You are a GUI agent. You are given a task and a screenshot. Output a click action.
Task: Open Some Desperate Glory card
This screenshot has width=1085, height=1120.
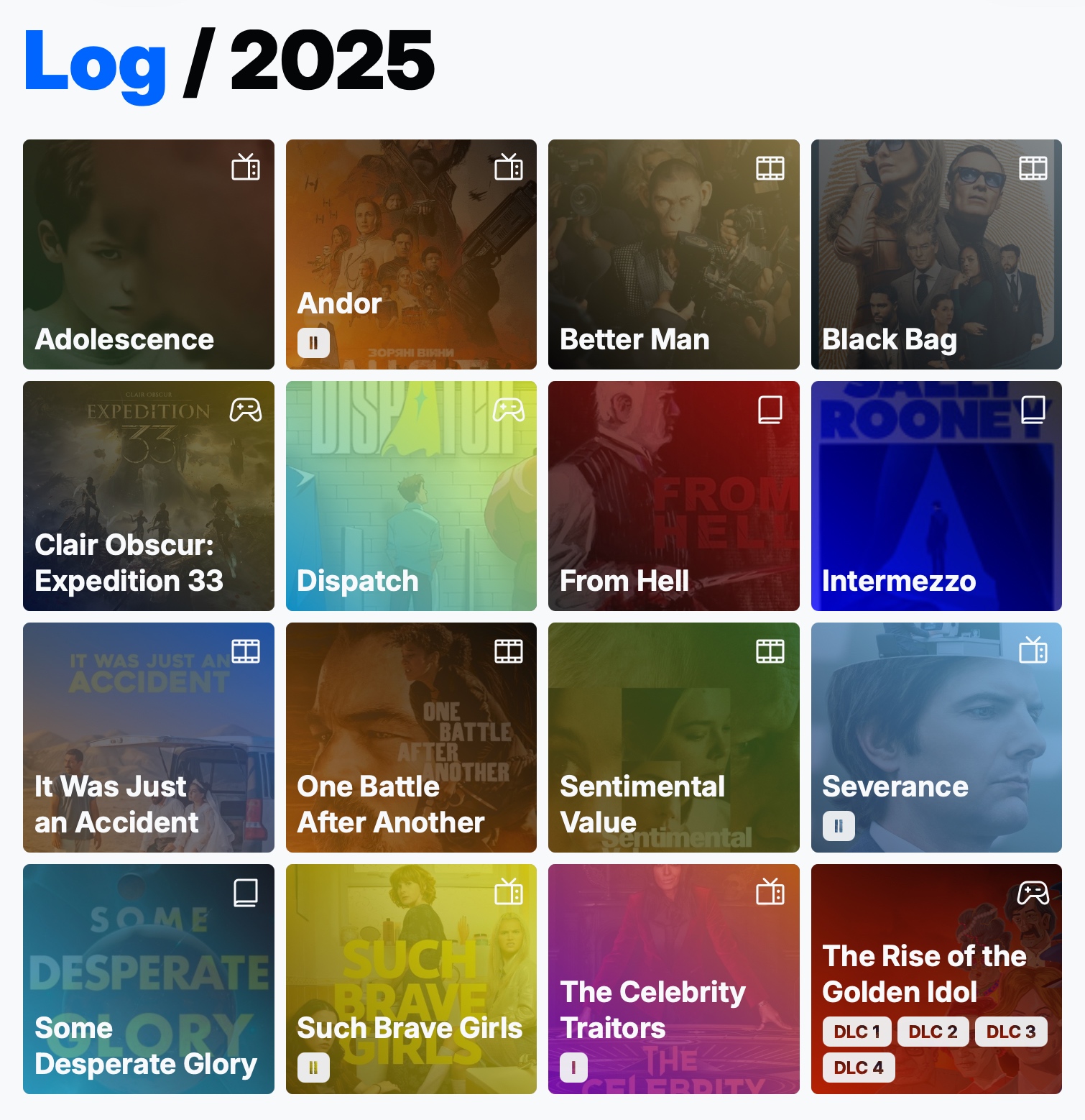(x=148, y=979)
